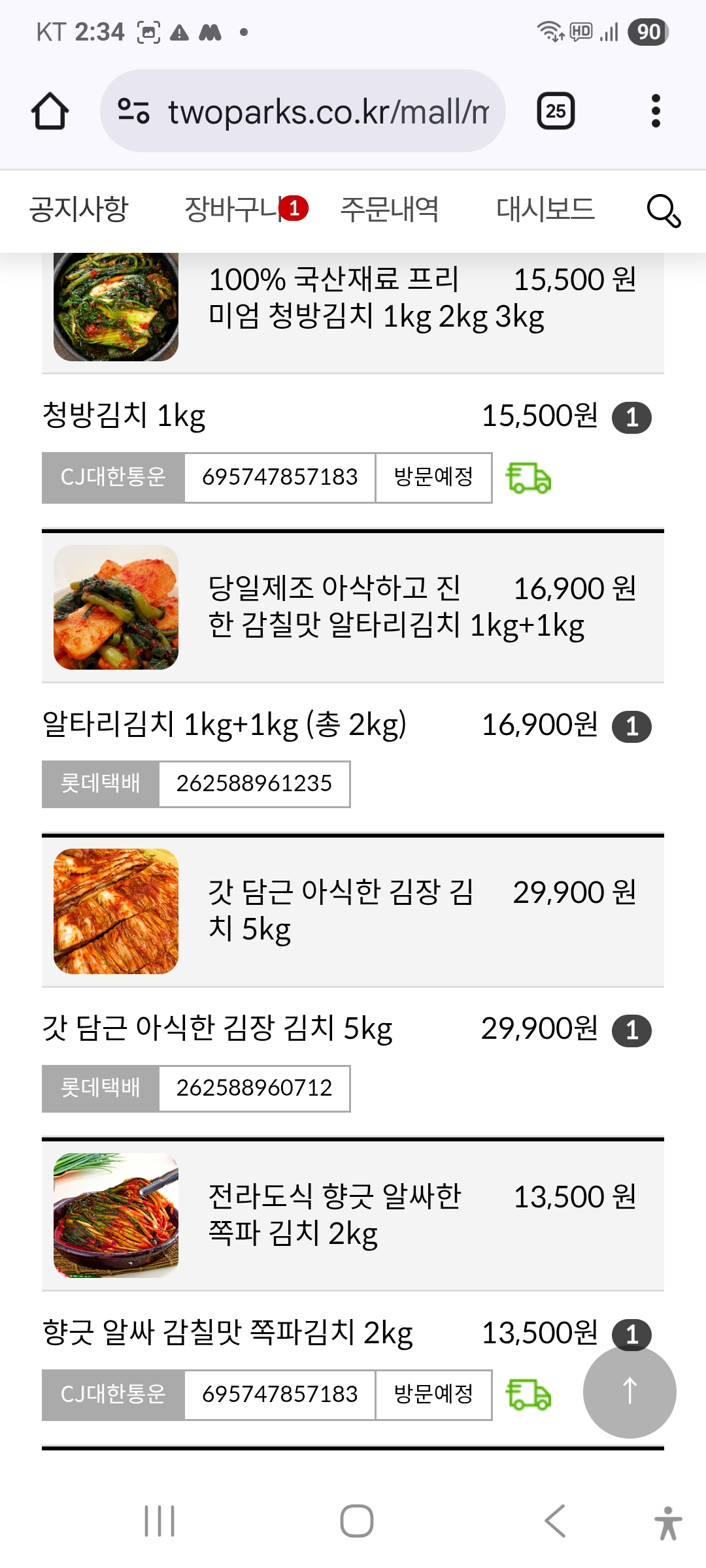
Task: Open the 알타리김치 1kg+1kg product card
Action: click(x=353, y=608)
